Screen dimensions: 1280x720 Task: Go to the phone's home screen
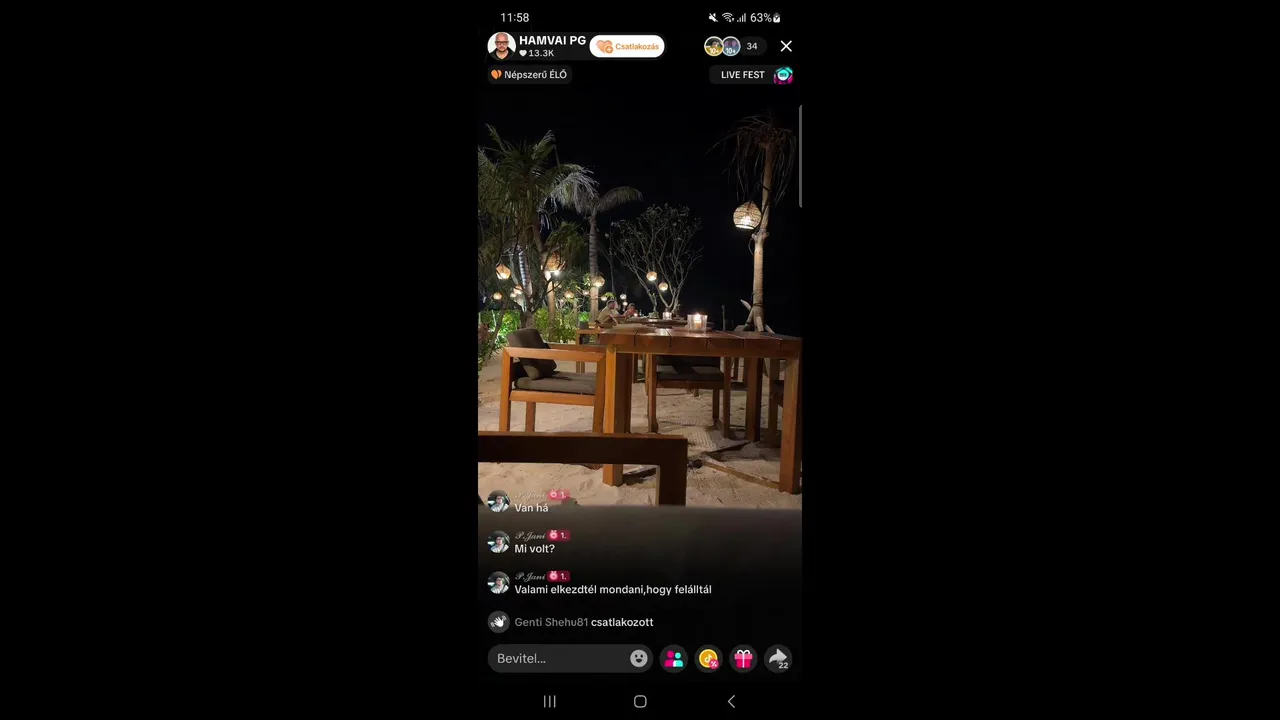640,701
